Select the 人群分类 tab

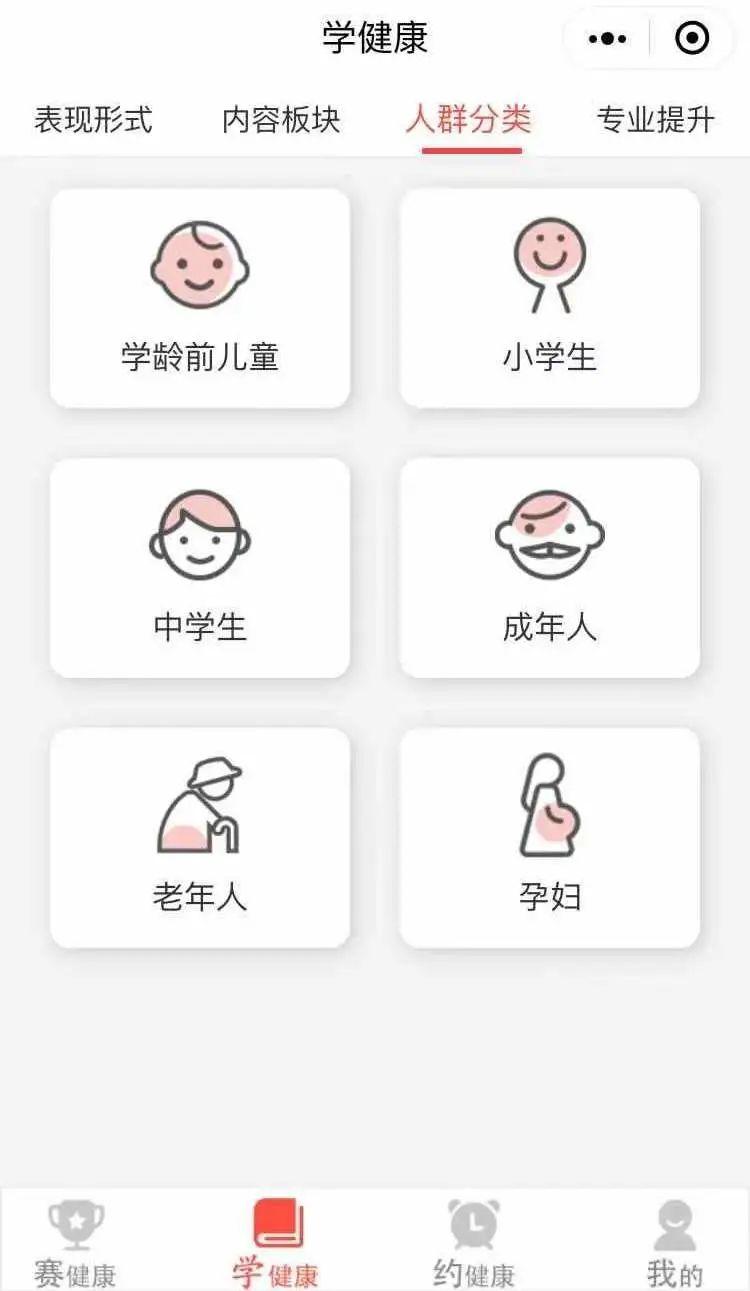coord(469,120)
